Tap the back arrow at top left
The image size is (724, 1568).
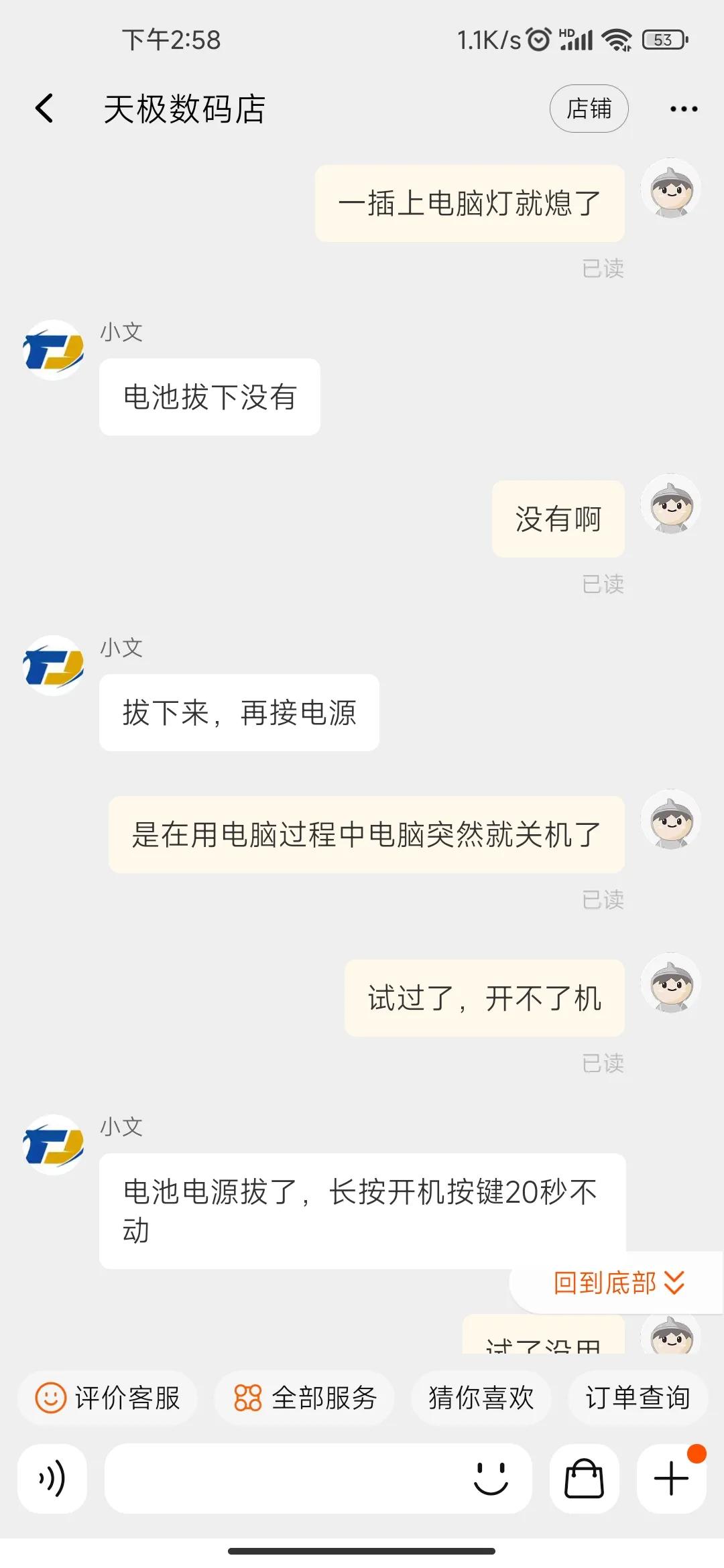(x=44, y=107)
